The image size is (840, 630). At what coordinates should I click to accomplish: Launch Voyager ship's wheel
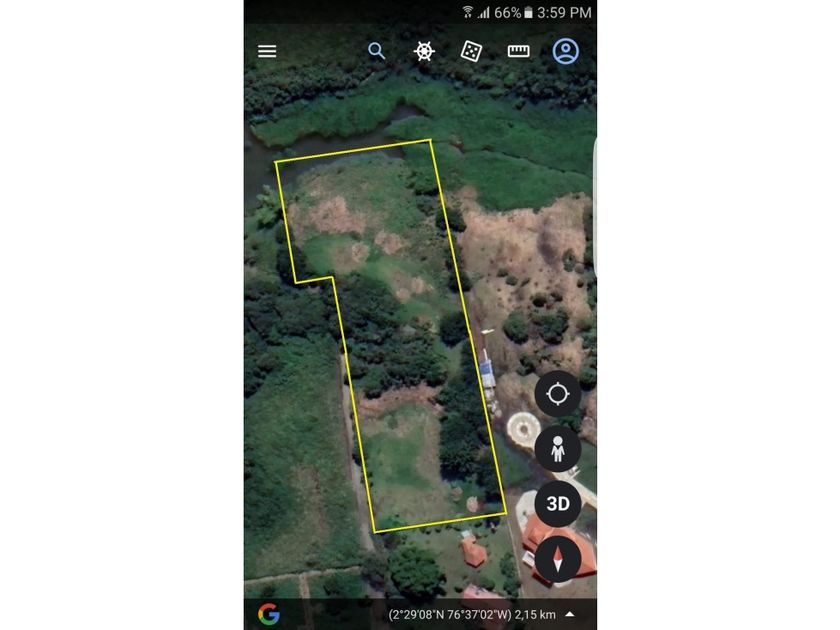pyautogui.click(x=424, y=51)
